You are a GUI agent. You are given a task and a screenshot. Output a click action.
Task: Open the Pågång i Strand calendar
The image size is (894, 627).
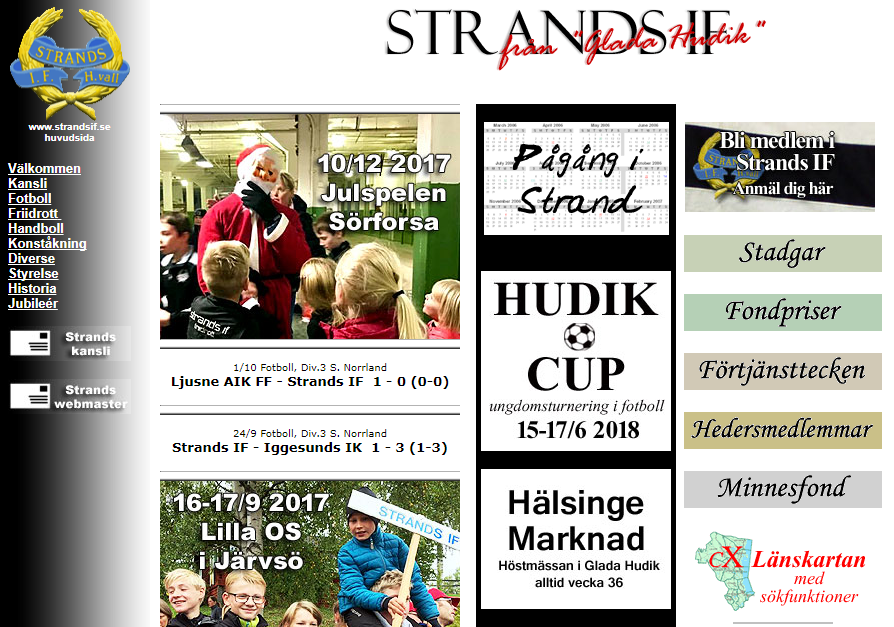point(576,179)
